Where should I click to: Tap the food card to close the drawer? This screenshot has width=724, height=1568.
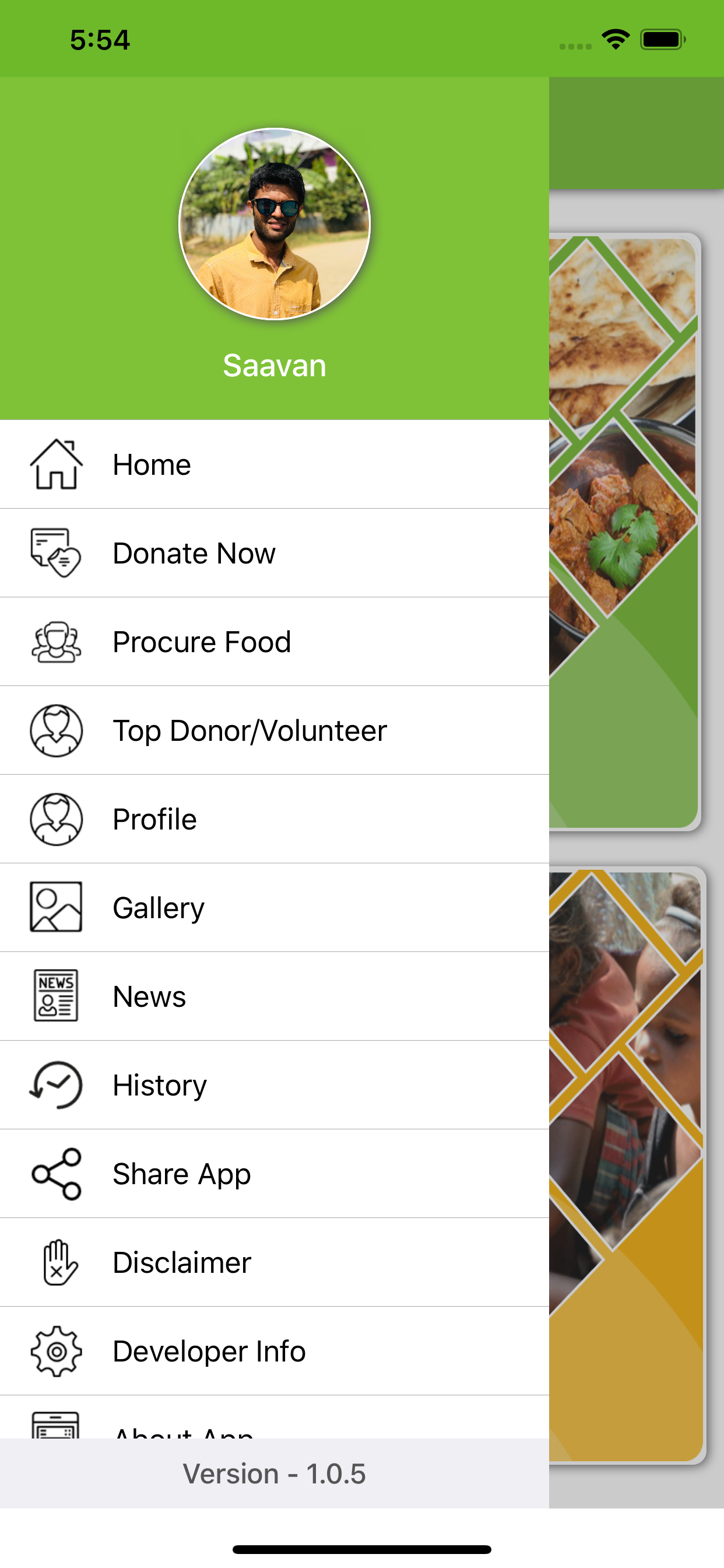(x=625, y=532)
